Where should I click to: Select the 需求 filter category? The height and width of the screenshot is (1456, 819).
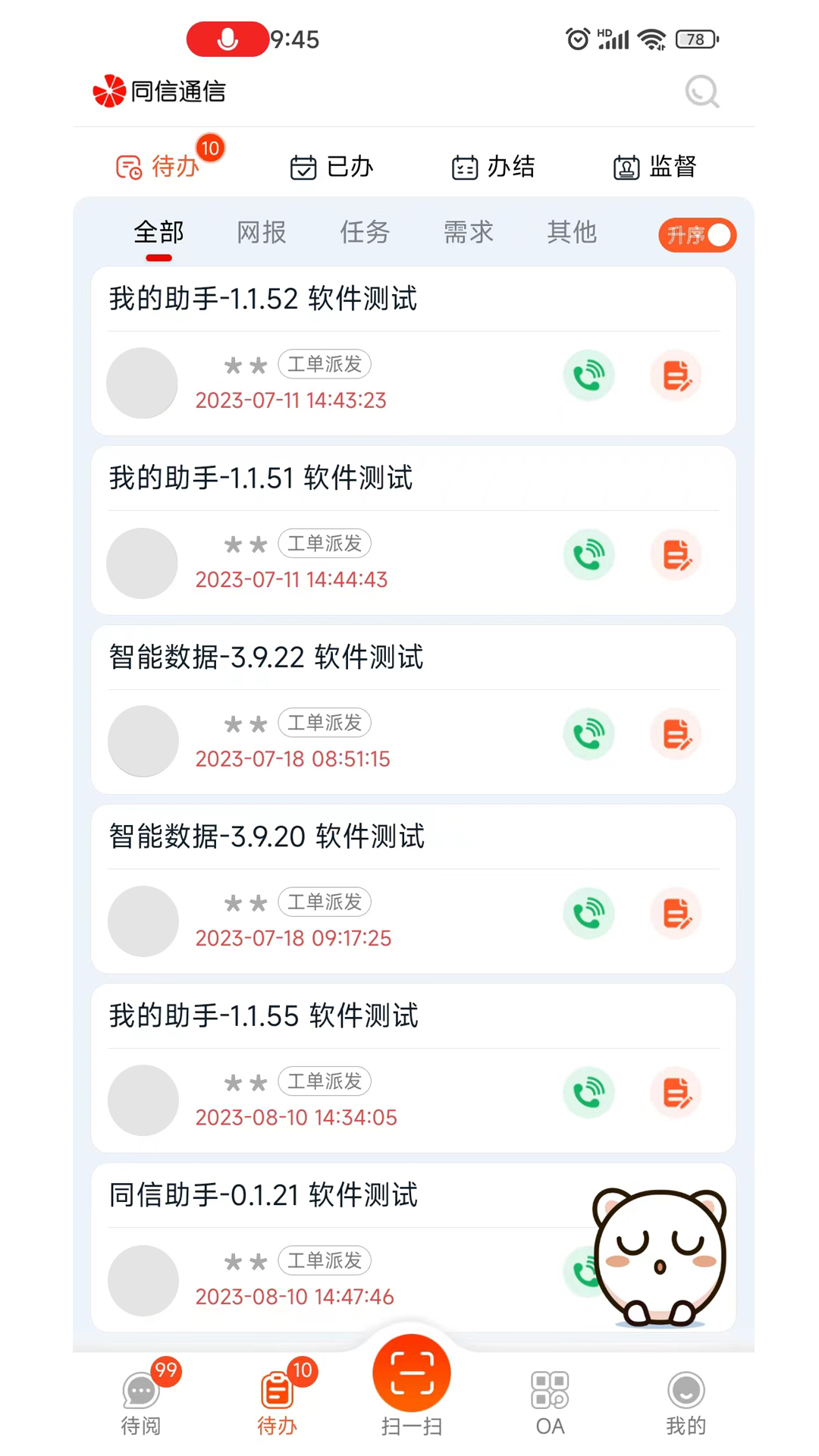point(468,233)
